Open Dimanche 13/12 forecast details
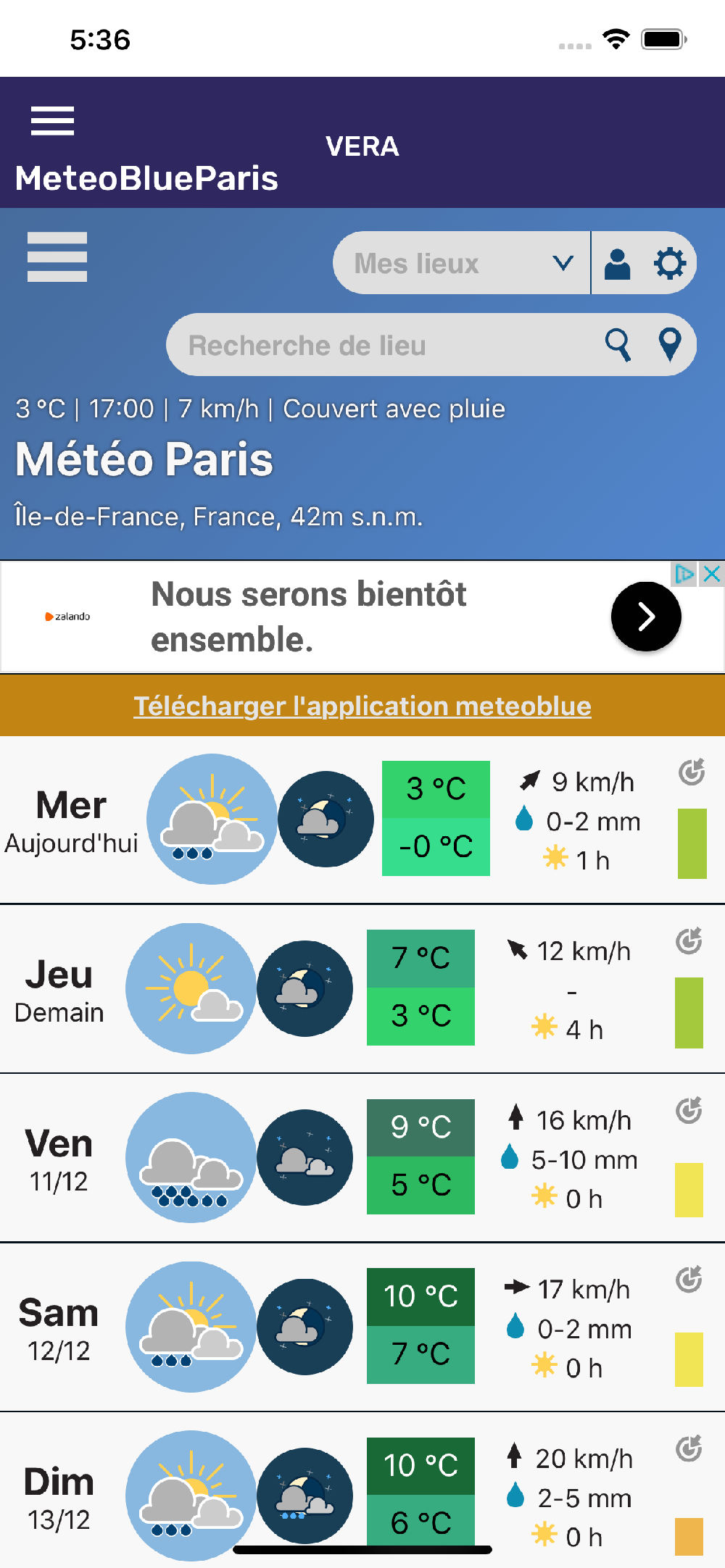The width and height of the screenshot is (725, 1568). coord(59,1496)
